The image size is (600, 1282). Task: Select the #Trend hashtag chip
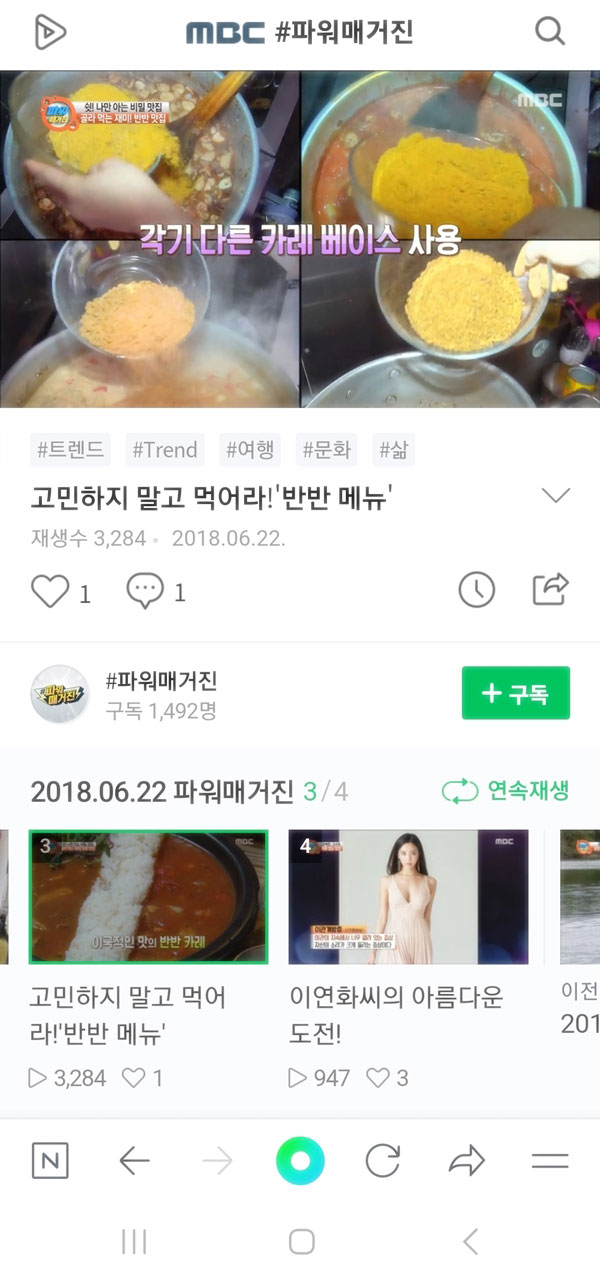click(165, 450)
